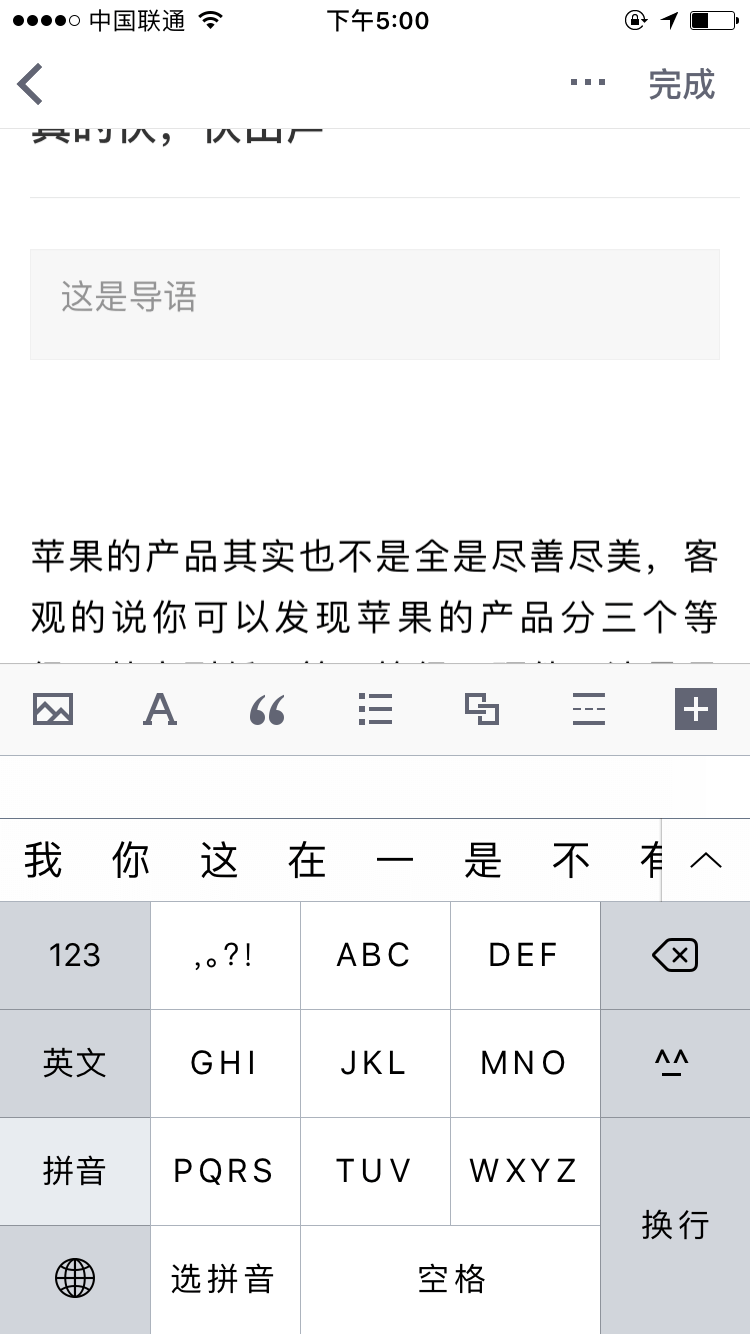Focus the 这是导语 intro field

tap(375, 304)
